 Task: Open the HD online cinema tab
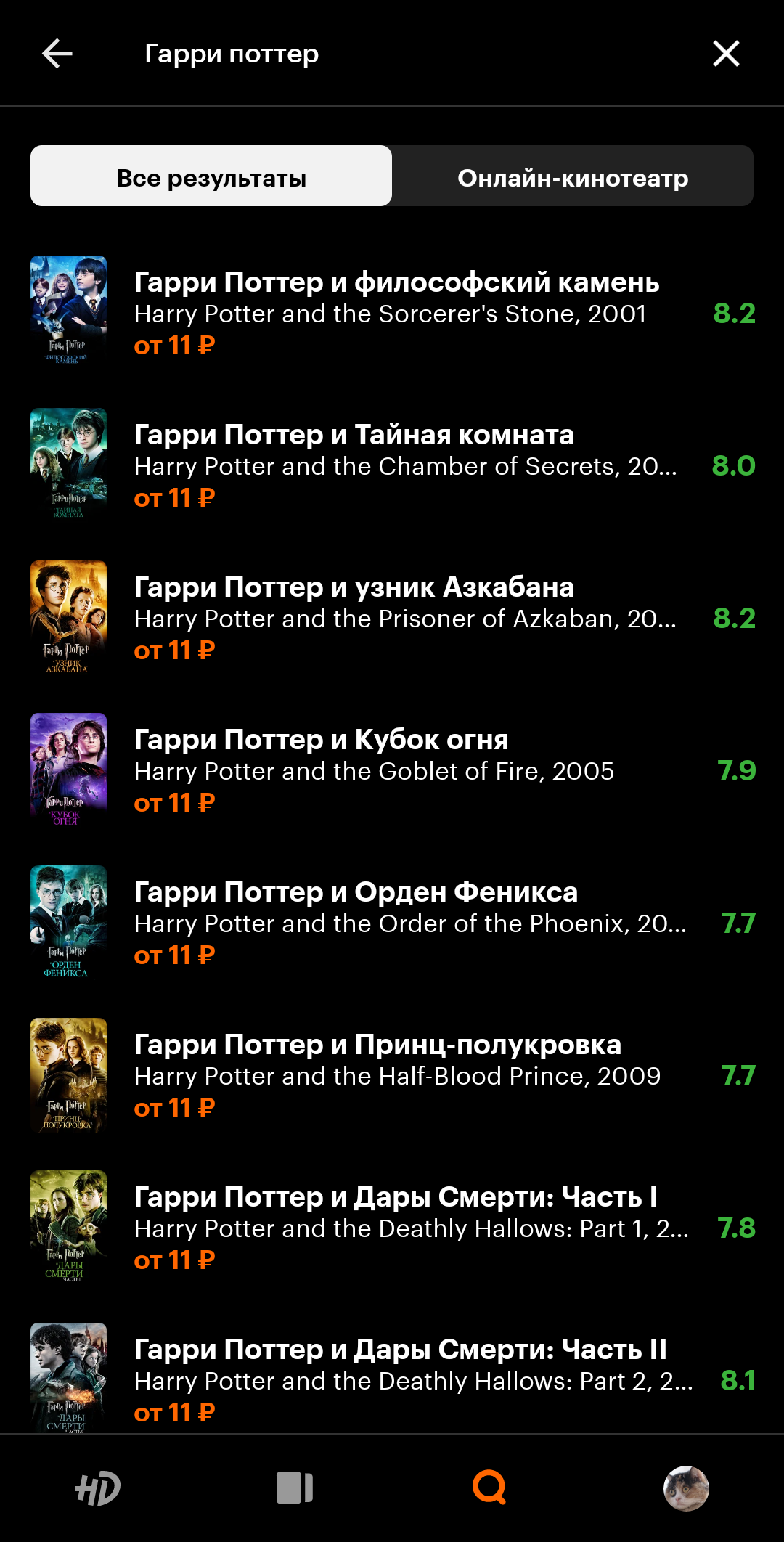(x=98, y=1488)
